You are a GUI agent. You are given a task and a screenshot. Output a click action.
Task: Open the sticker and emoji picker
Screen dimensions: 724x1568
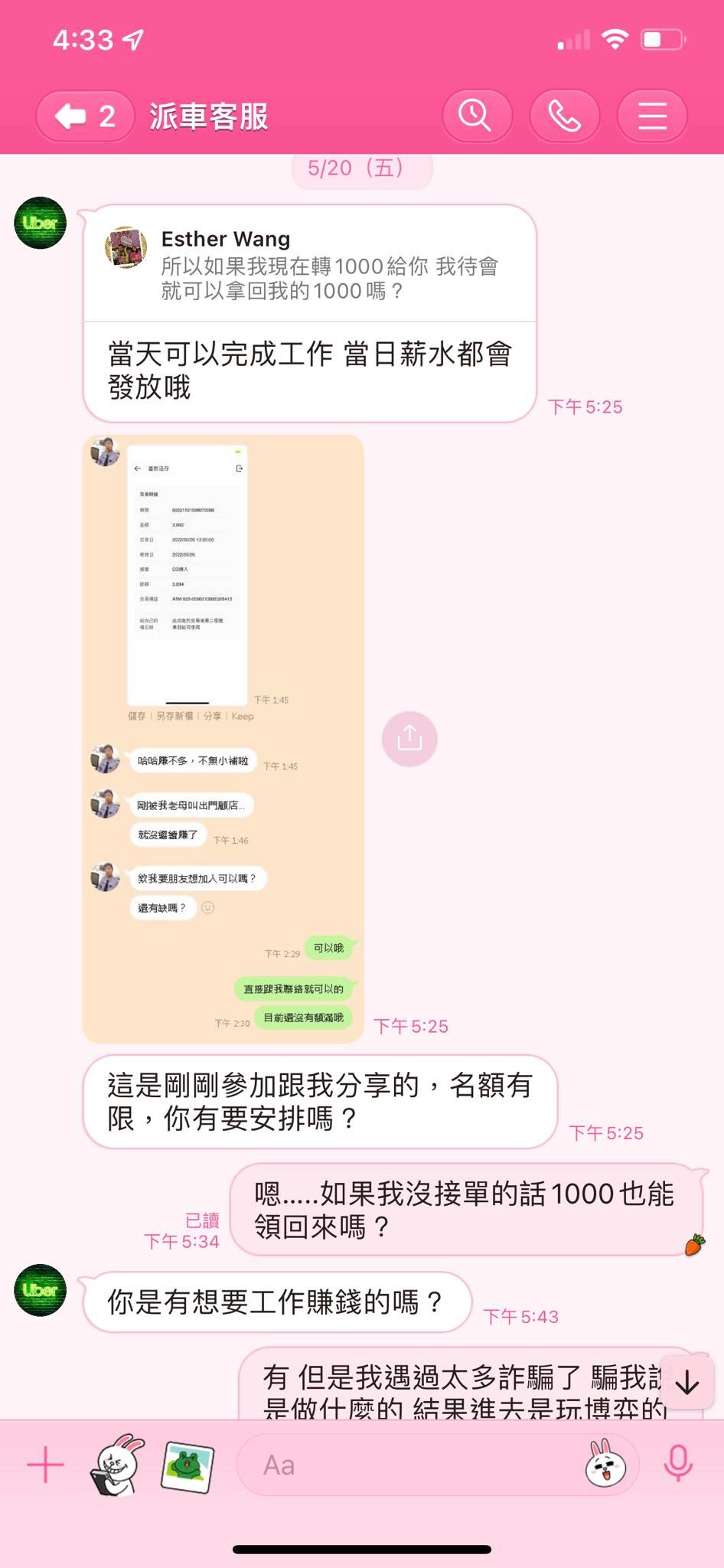pos(605,1465)
